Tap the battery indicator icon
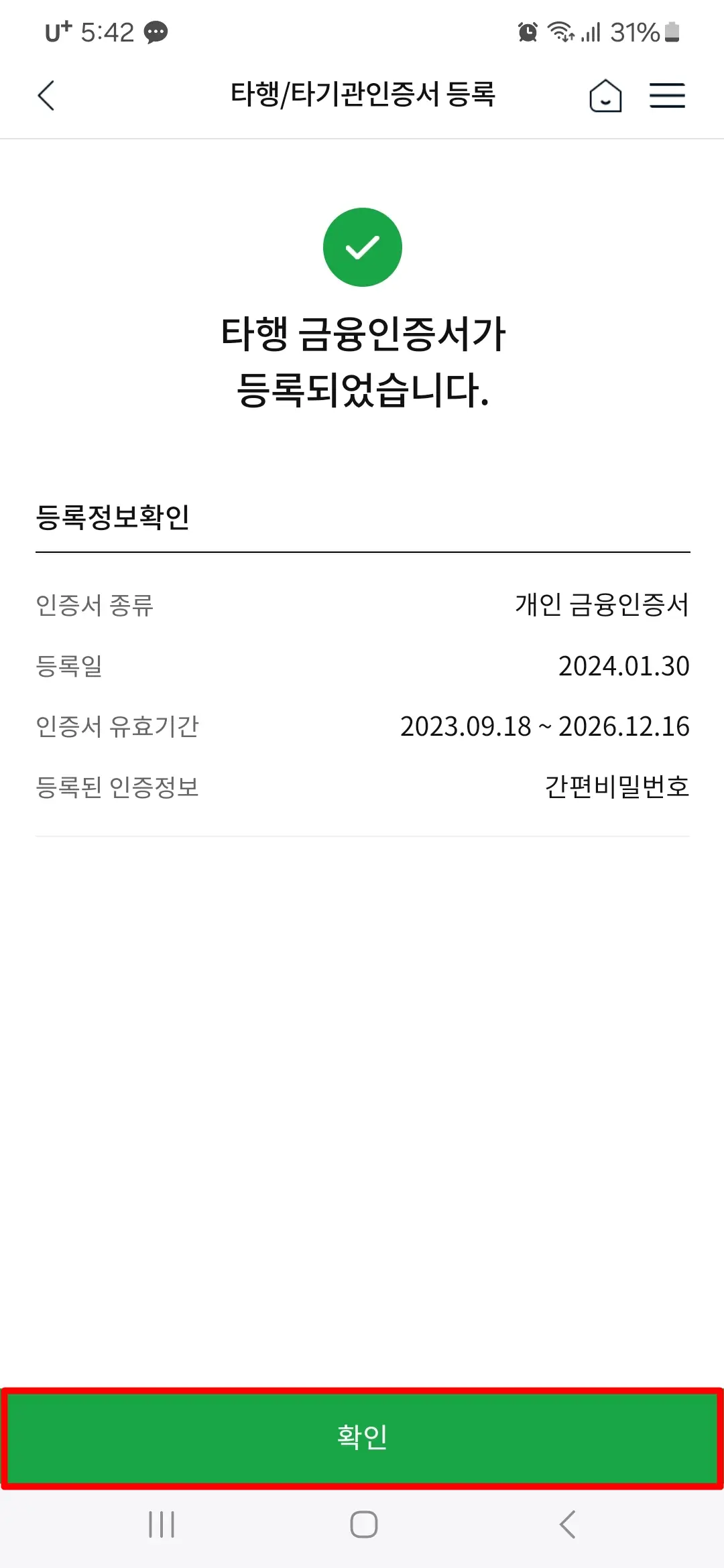724x1568 pixels. pos(670,31)
